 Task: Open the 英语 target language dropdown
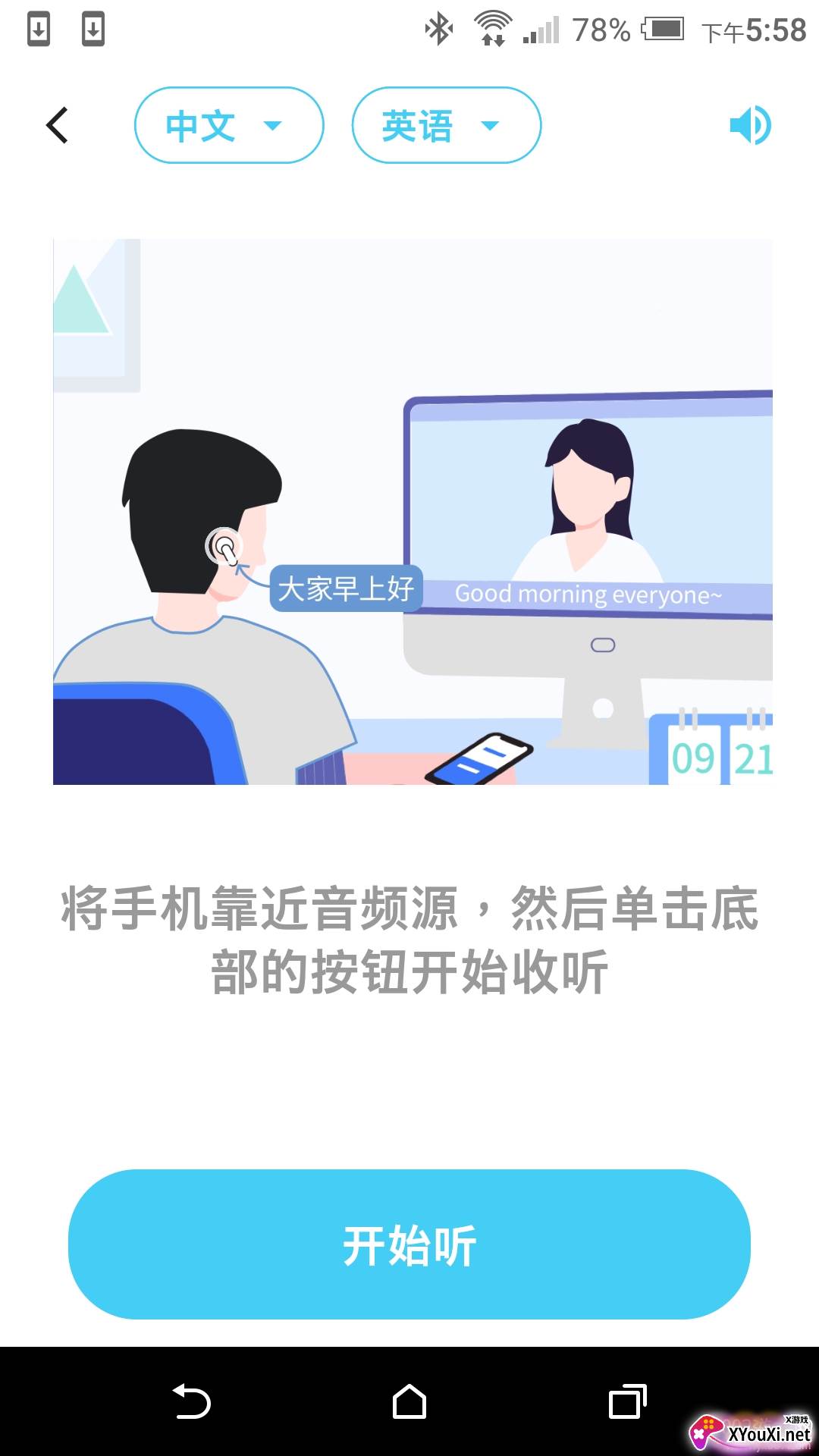446,125
